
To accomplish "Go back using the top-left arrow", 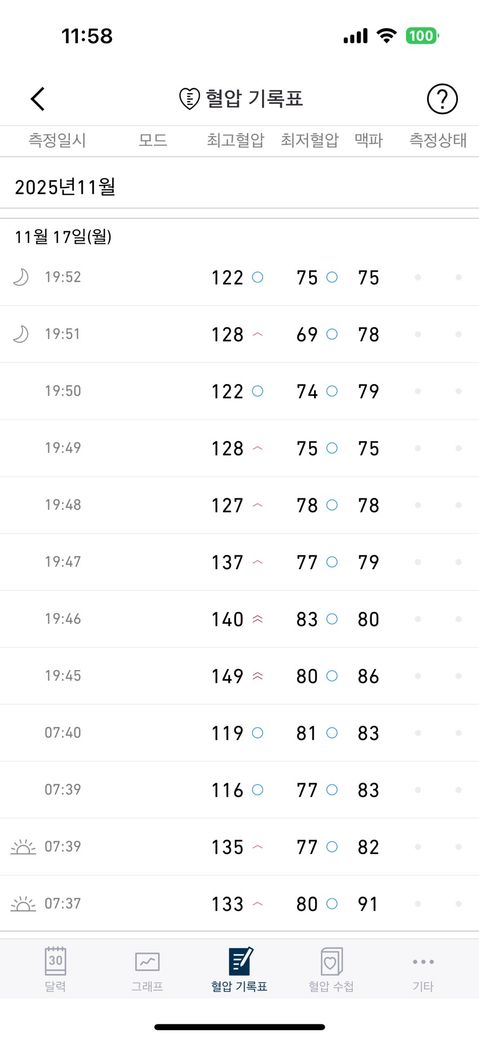I will click(x=37, y=99).
